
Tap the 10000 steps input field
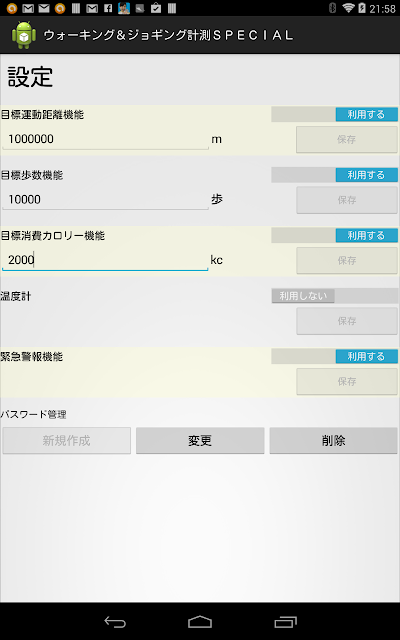point(105,200)
